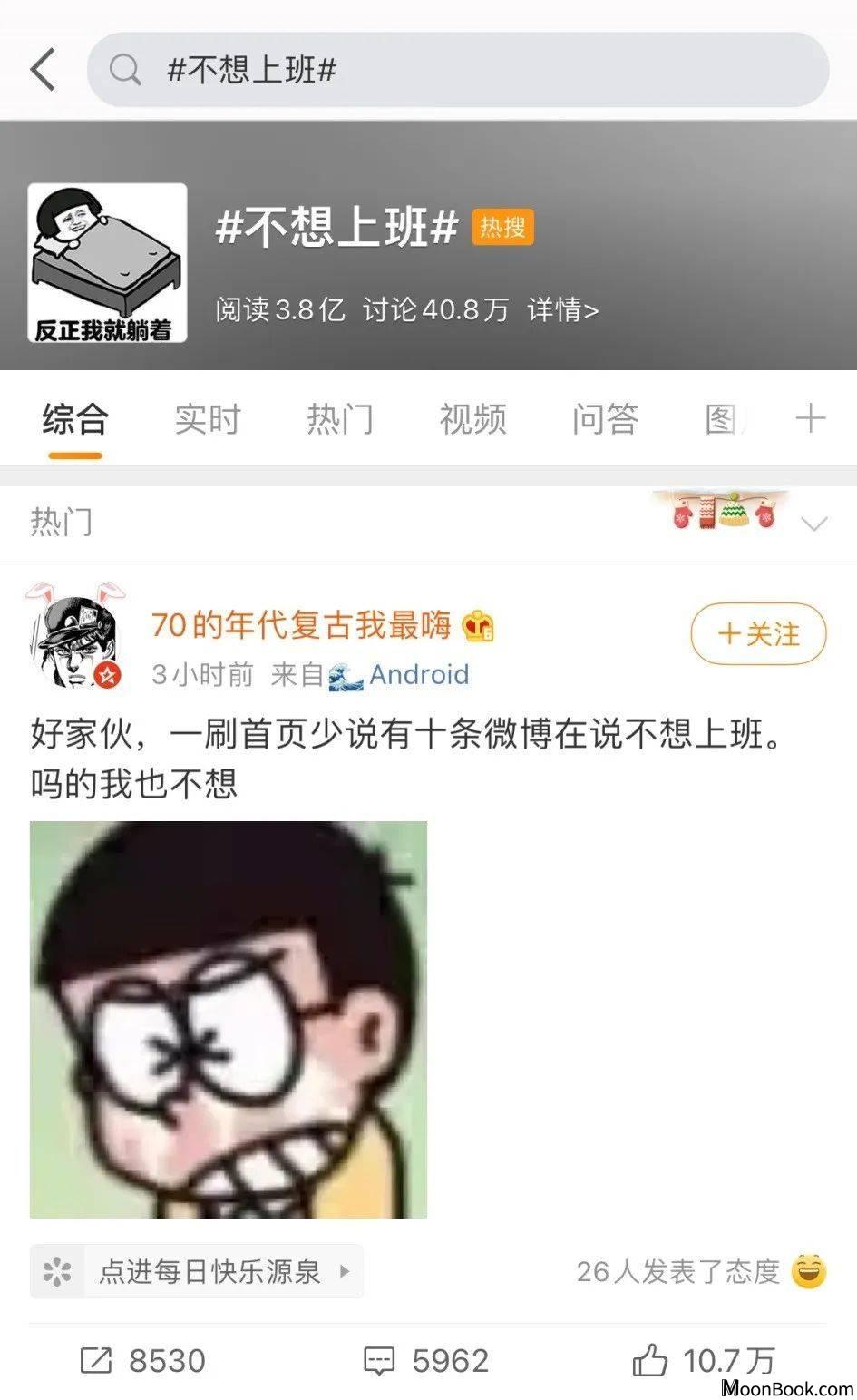The width and height of the screenshot is (857, 1400).
Task: Open the Android source link
Action: pos(418,674)
